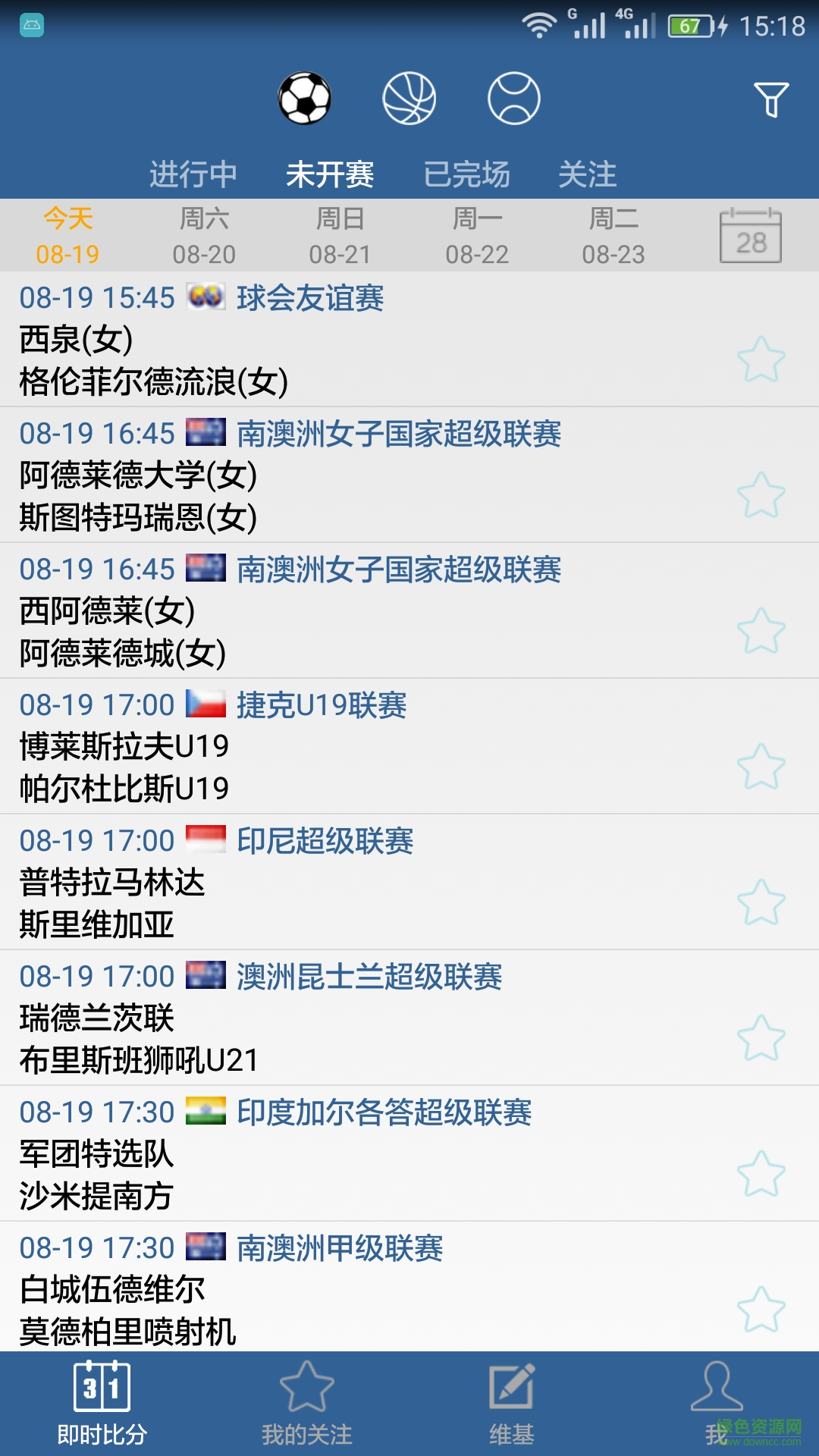Choose date 周日 08-21
Image resolution: width=819 pixels, height=1456 pixels.
(340, 236)
